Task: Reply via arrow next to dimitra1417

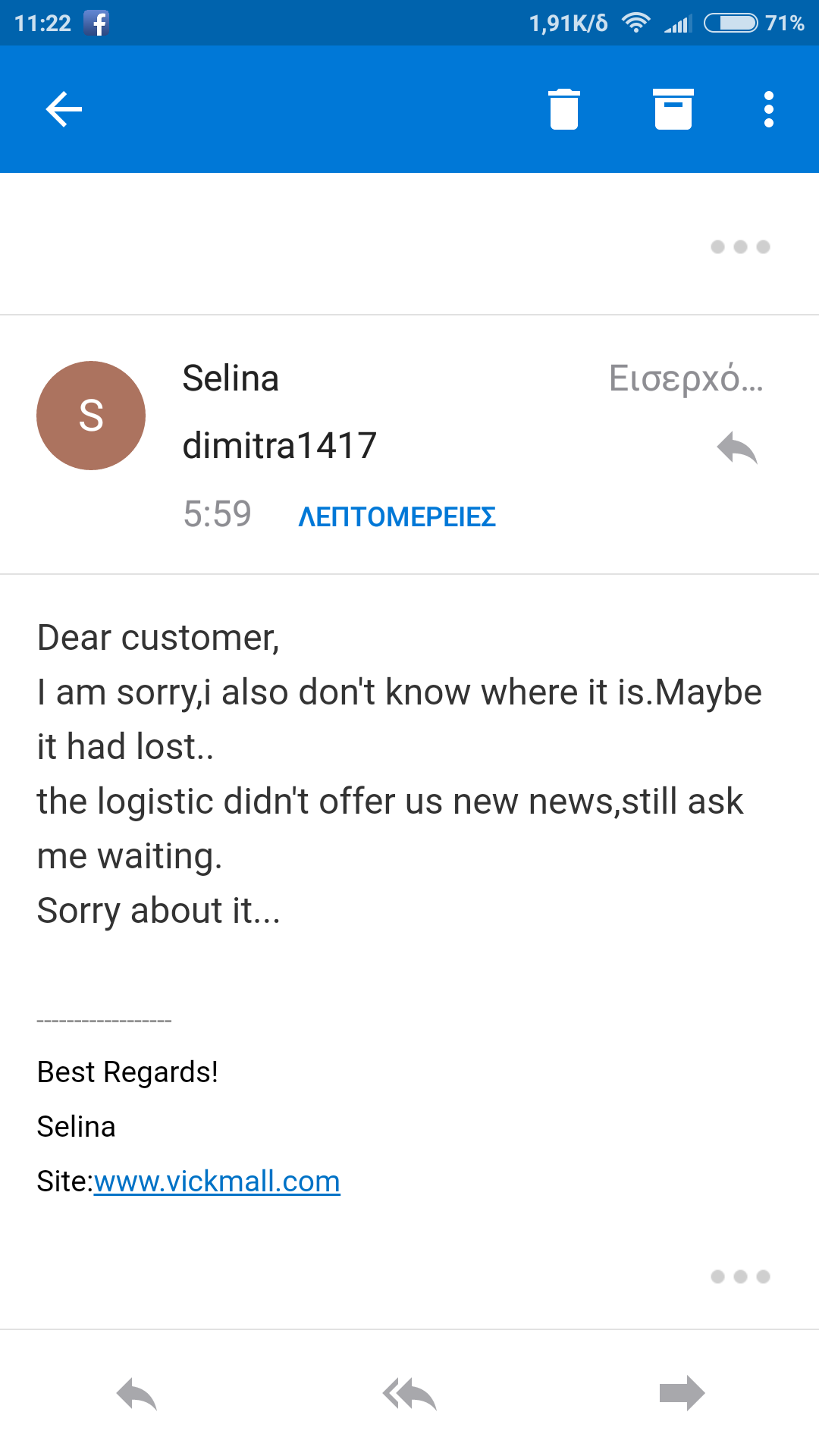Action: (737, 447)
